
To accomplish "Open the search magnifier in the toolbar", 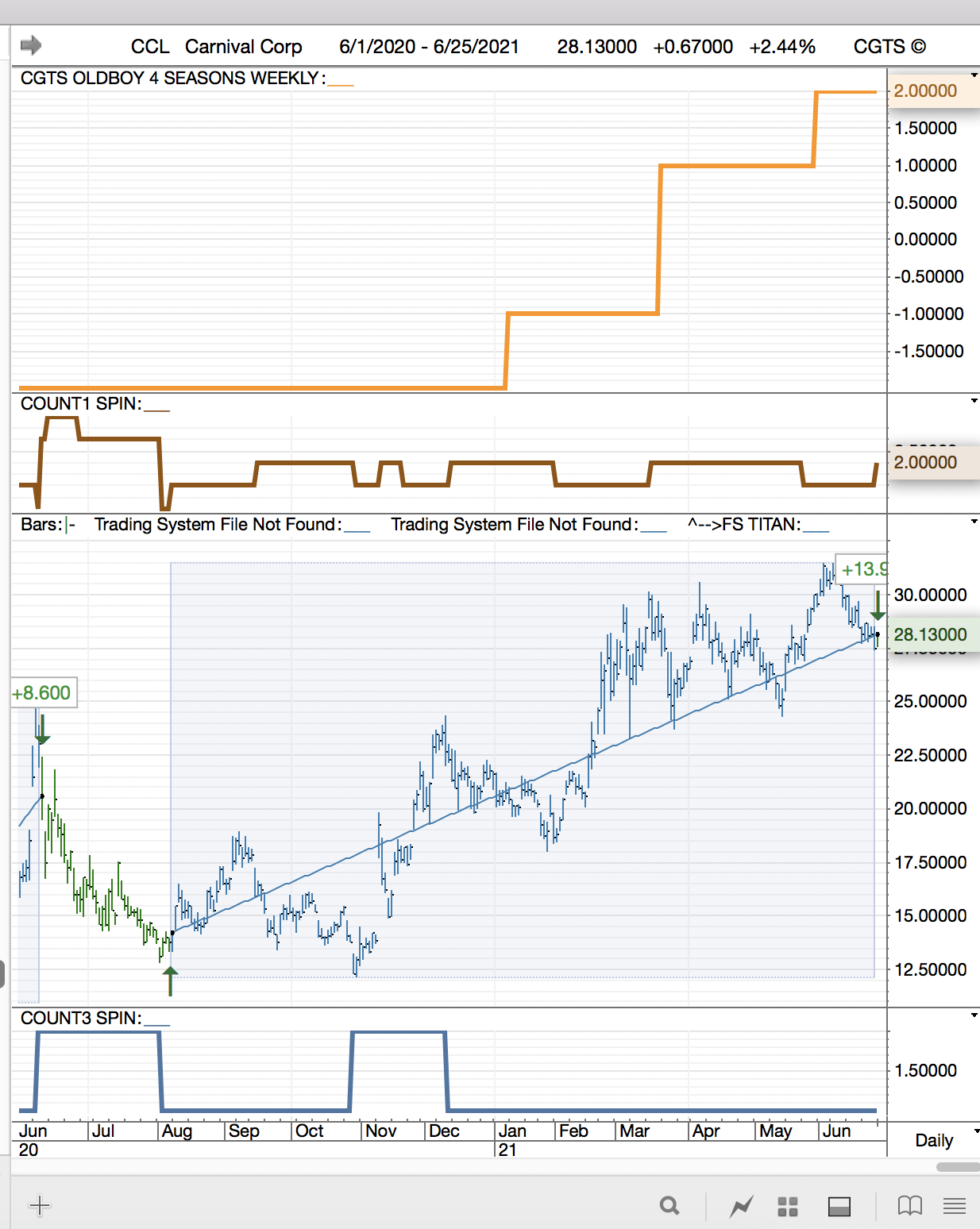I will (669, 1207).
